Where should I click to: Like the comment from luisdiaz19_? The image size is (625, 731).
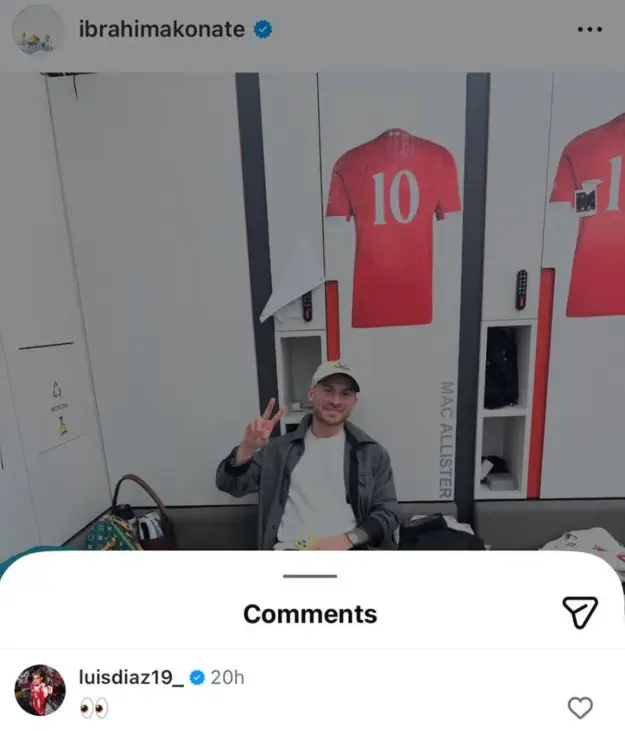point(580,708)
